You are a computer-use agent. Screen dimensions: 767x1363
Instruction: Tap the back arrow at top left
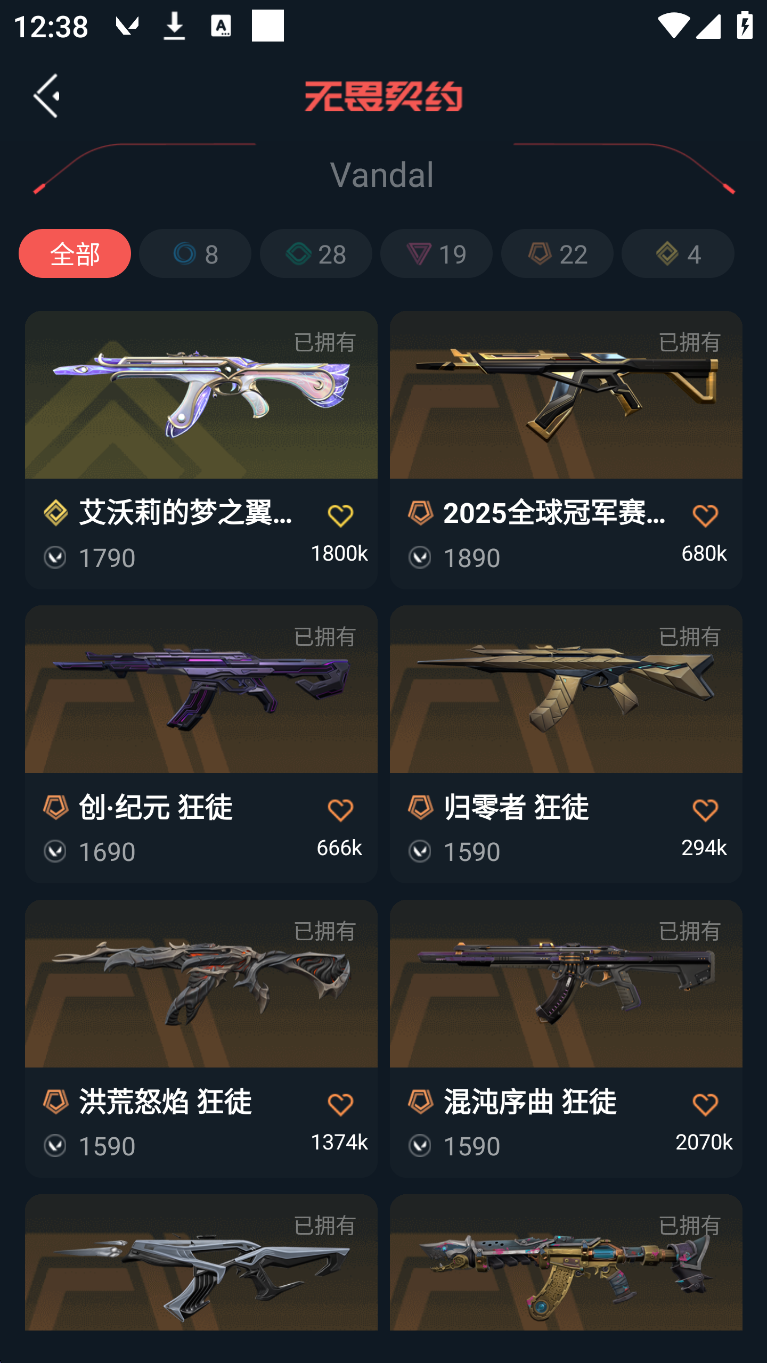(x=45, y=95)
